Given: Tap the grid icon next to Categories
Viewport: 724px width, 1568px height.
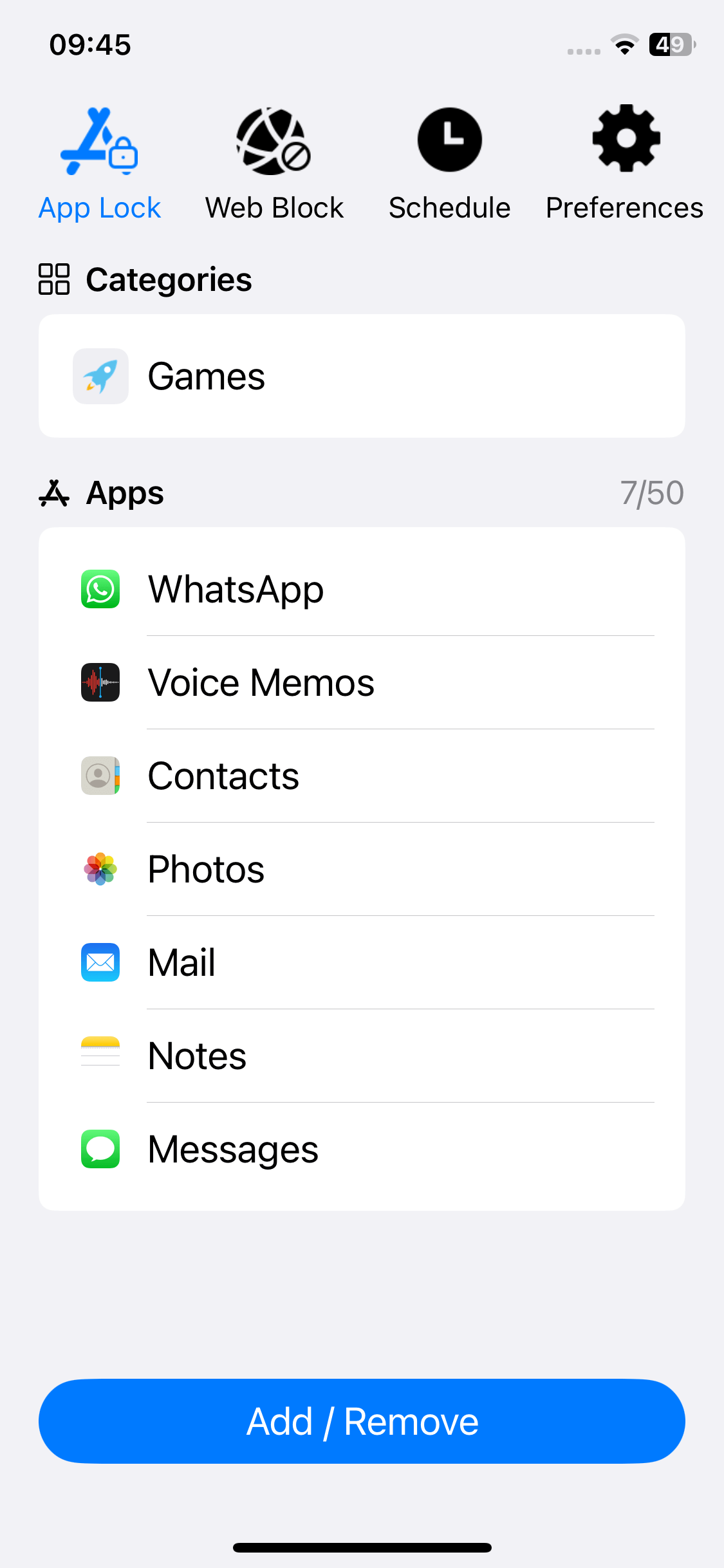Looking at the screenshot, I should [54, 279].
